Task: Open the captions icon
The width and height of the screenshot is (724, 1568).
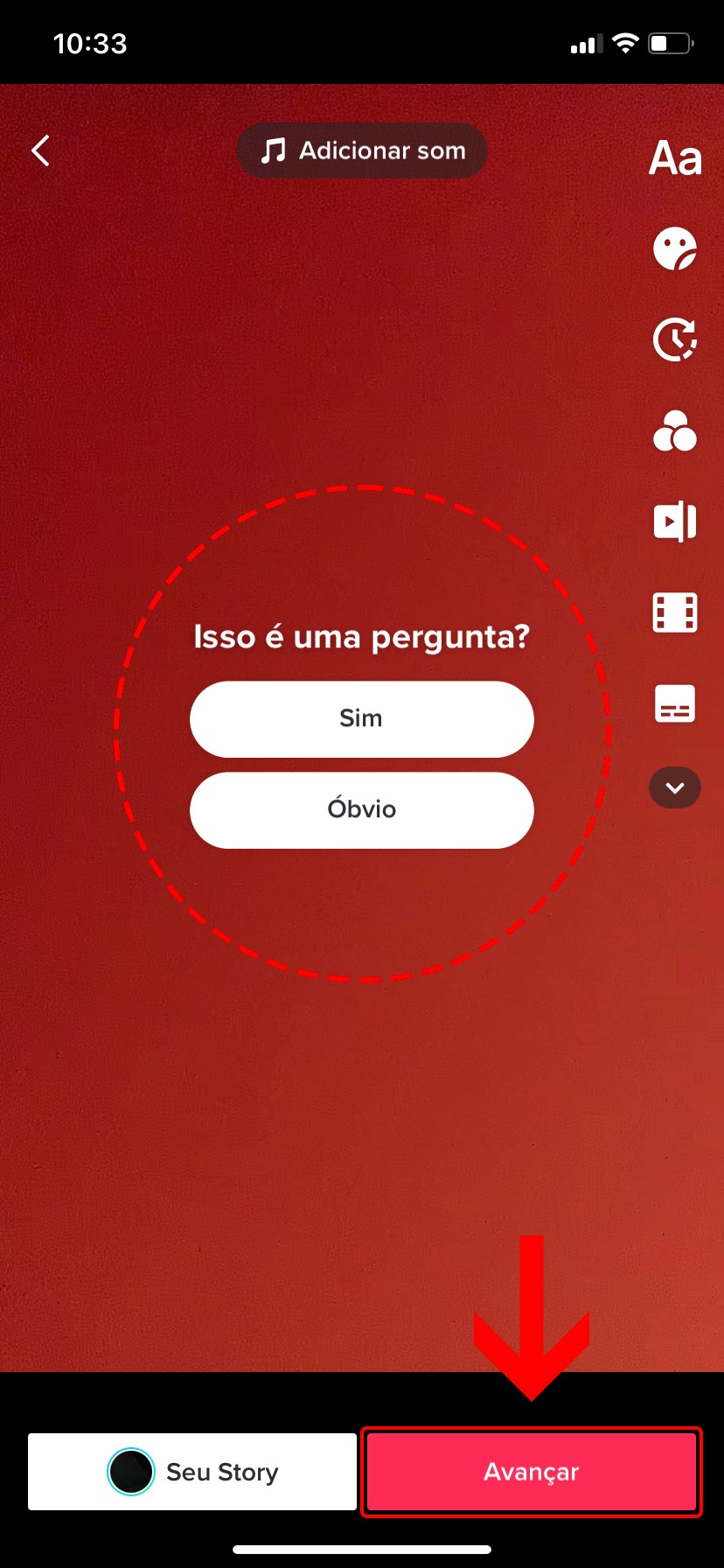Action: pos(674,703)
